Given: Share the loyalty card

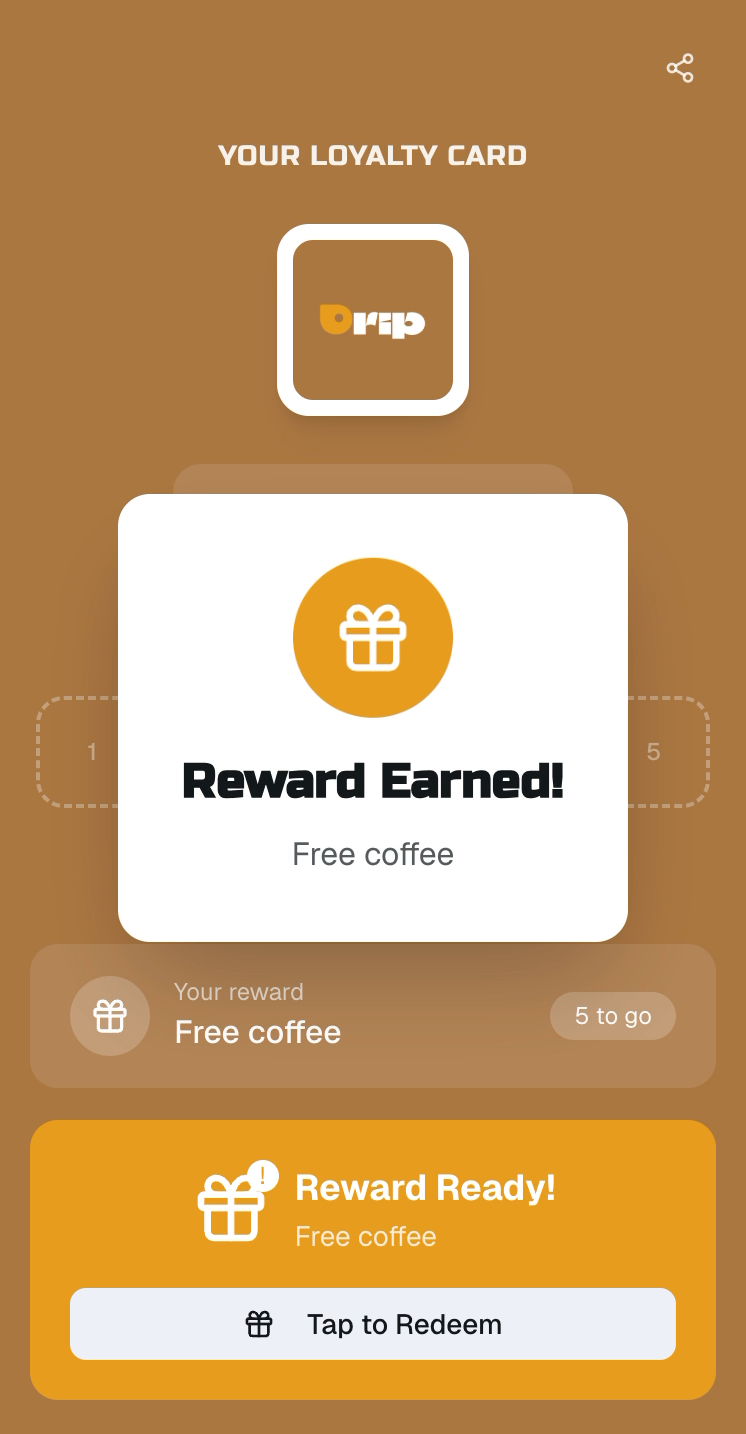Looking at the screenshot, I should tap(680, 68).
